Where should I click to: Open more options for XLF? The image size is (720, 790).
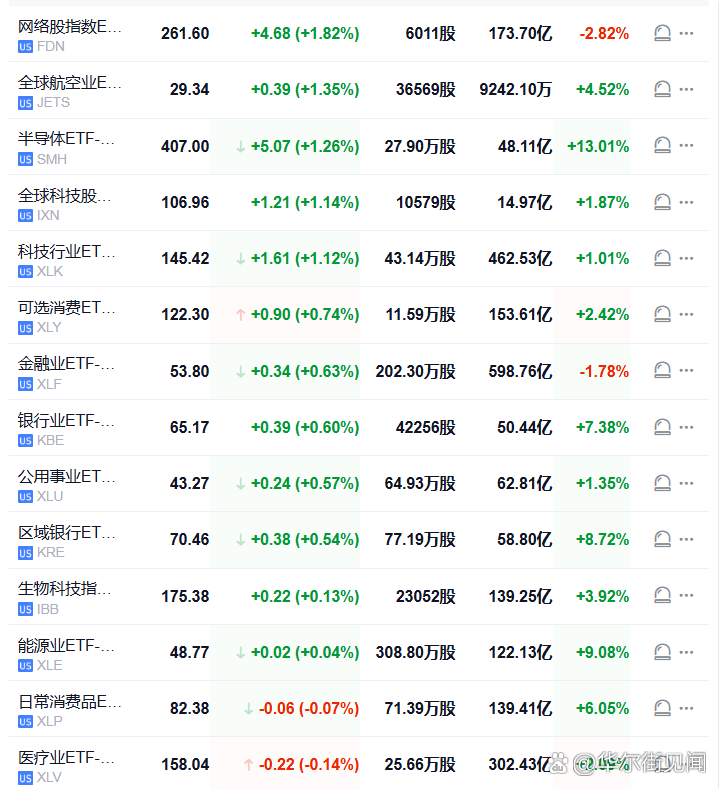pyautogui.click(x=686, y=371)
